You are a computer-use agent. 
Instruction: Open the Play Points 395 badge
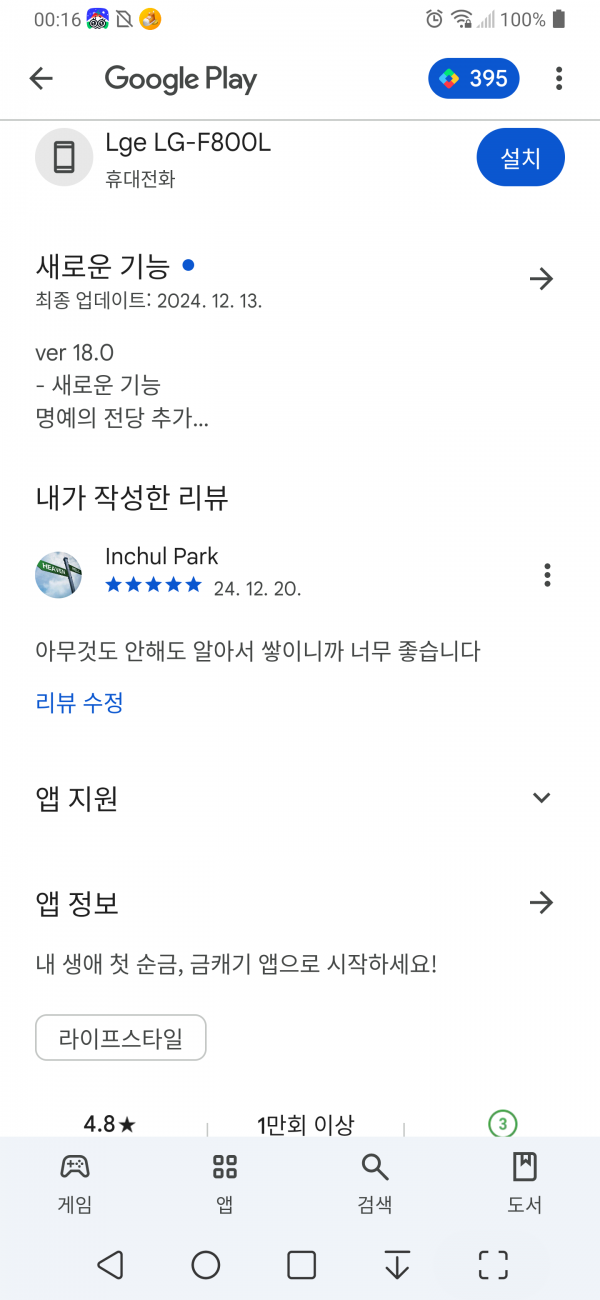tap(474, 79)
